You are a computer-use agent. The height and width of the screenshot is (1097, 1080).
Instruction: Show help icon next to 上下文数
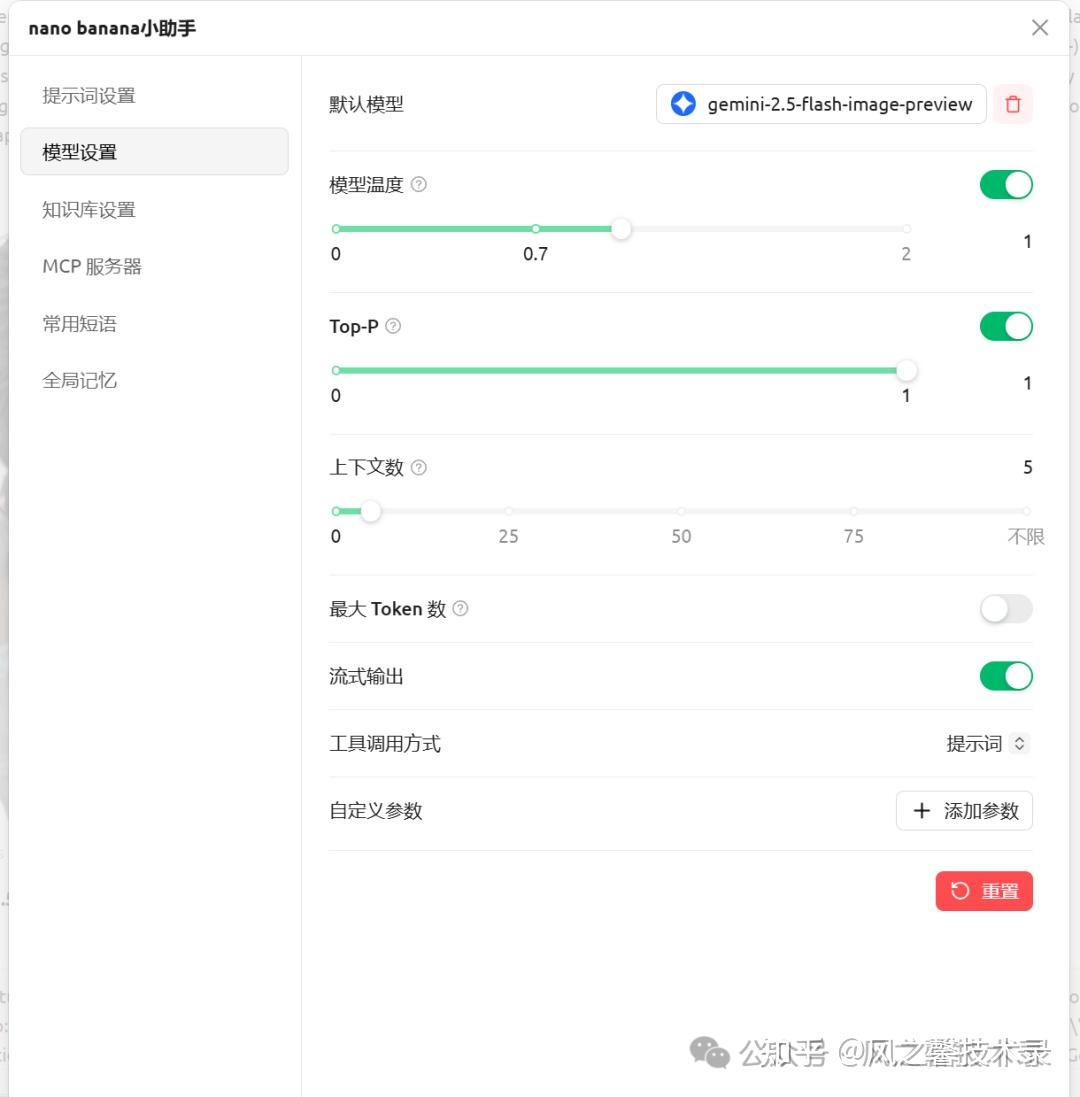pyautogui.click(x=419, y=468)
